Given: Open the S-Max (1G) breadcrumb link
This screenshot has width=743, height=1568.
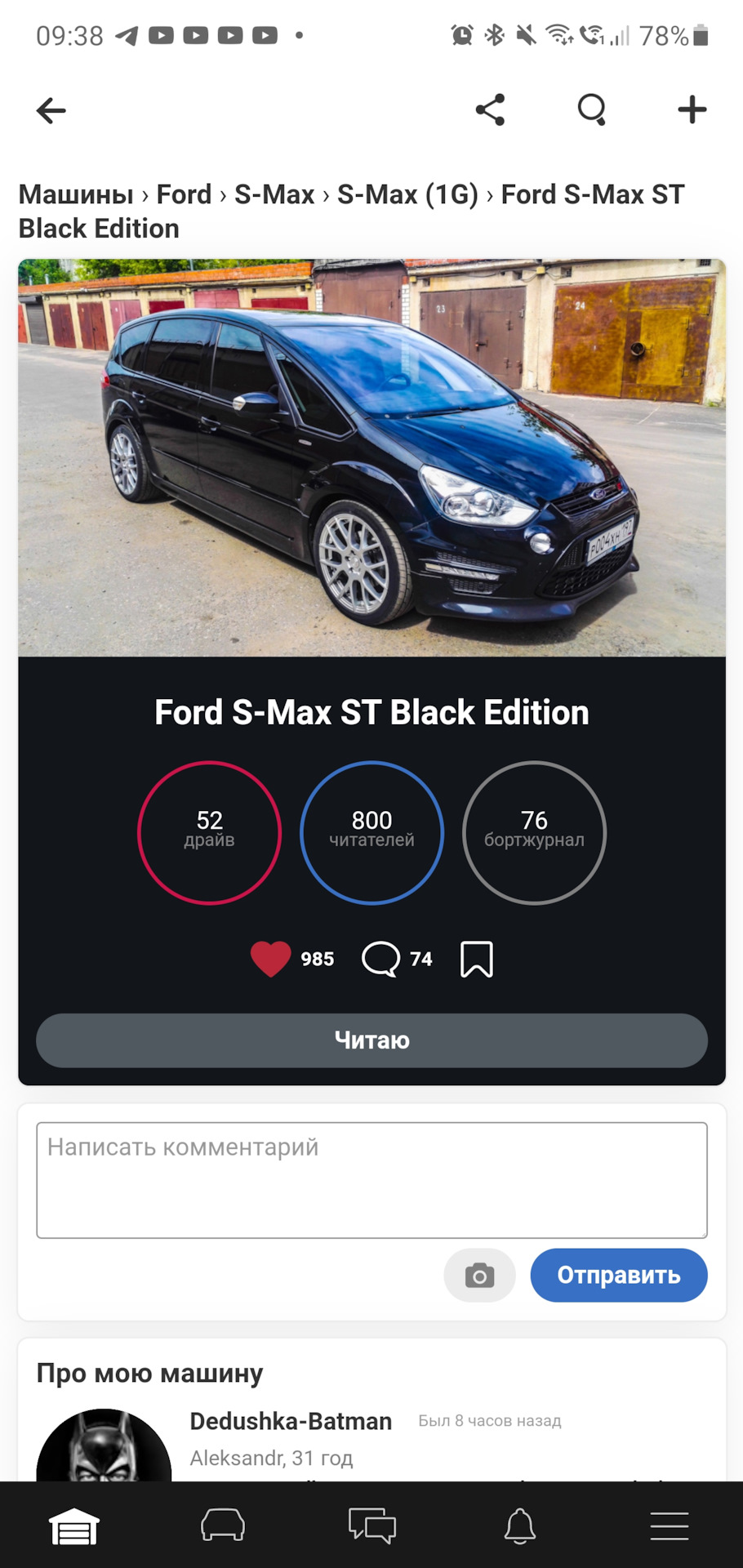Looking at the screenshot, I should pos(407,194).
